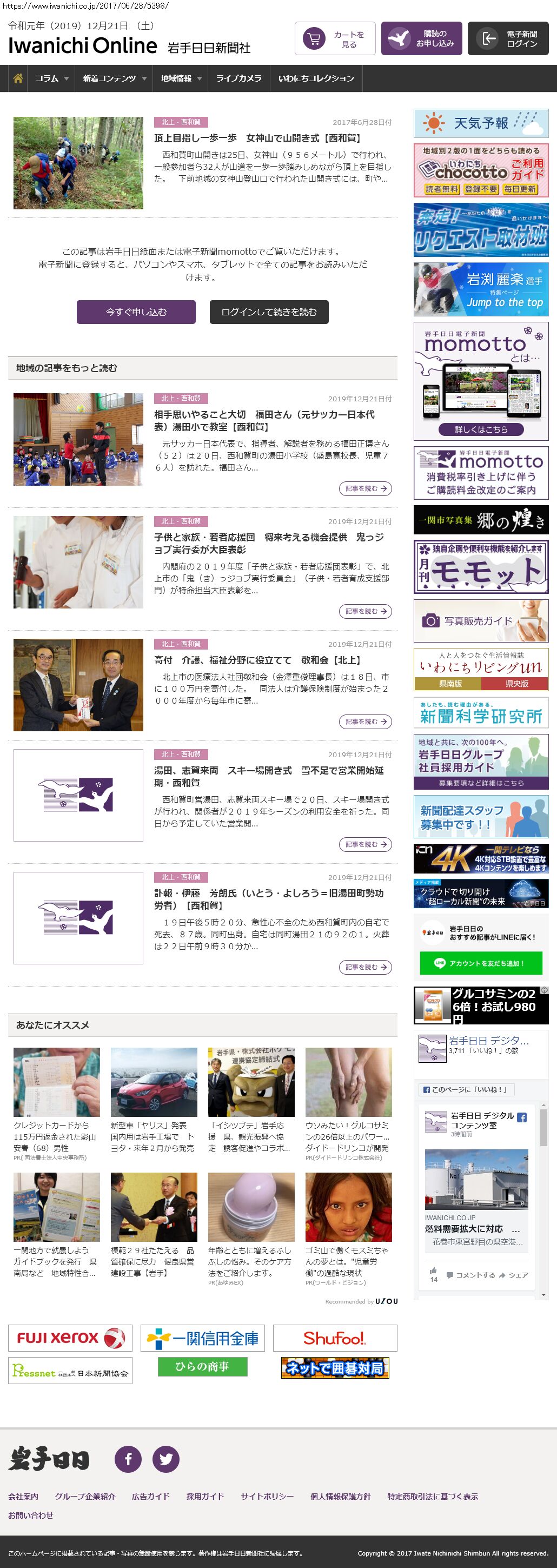Image resolution: width=557 pixels, height=1568 pixels.
Task: Open the 写真販売ガイド banner
Action: pyautogui.click(x=481, y=621)
